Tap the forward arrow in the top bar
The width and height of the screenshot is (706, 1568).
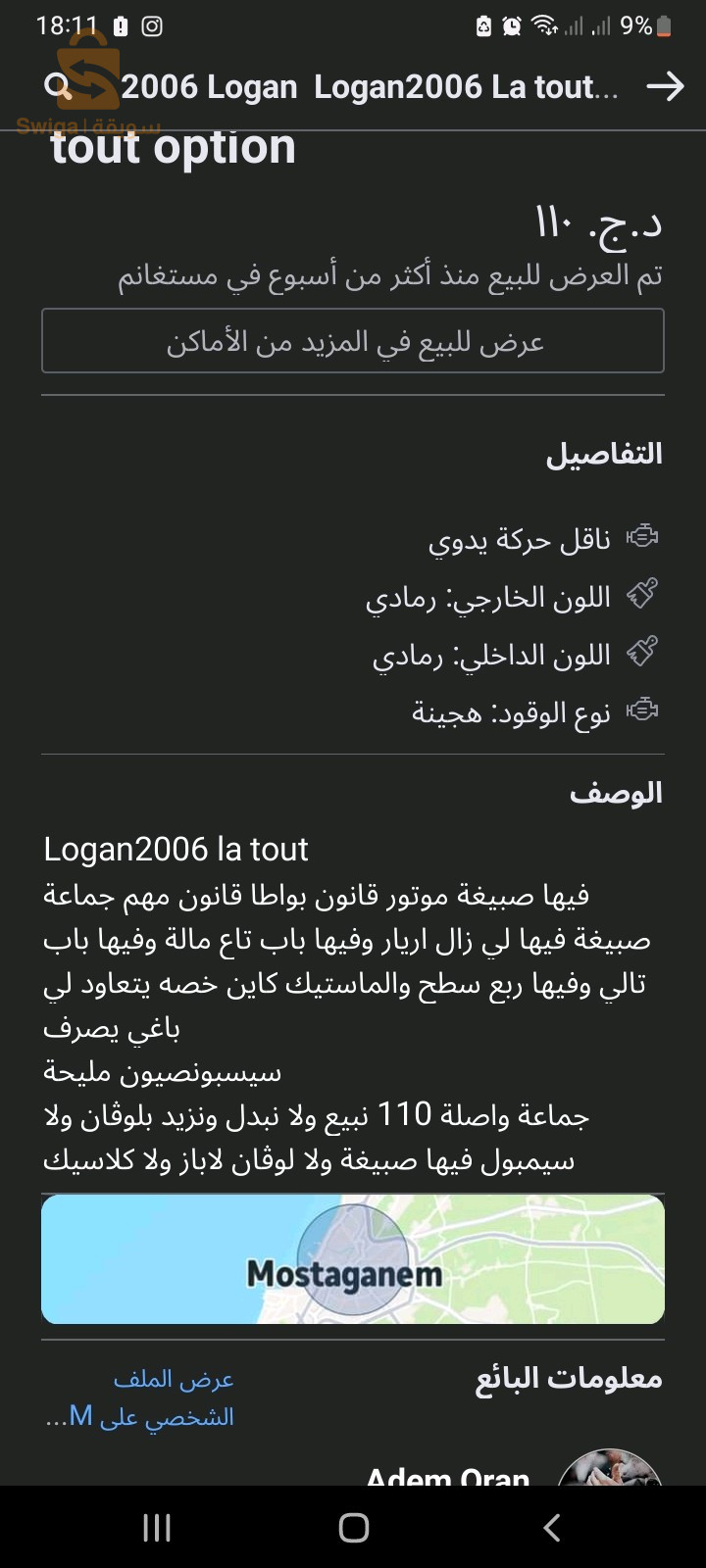coord(666,86)
